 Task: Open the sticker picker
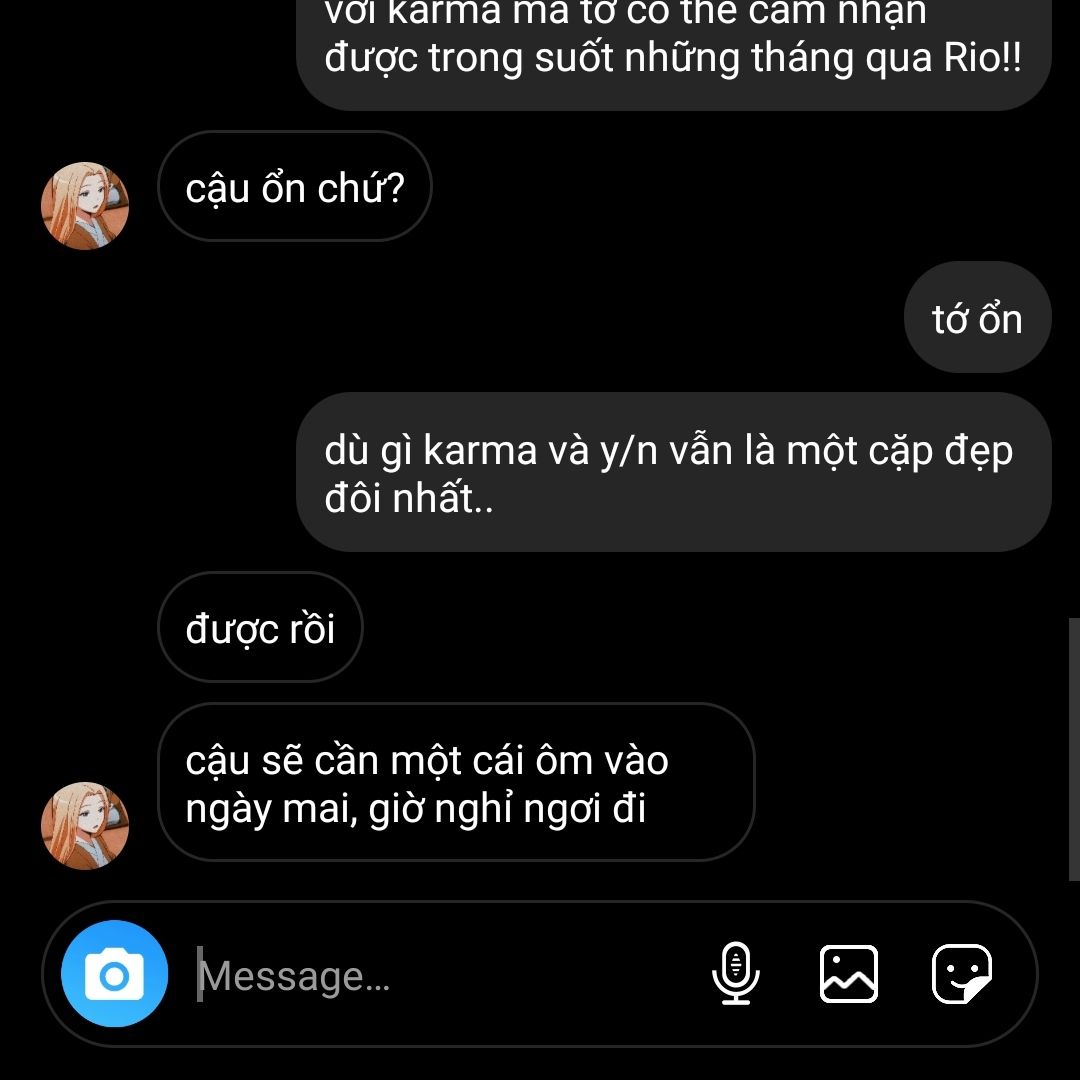point(962,974)
